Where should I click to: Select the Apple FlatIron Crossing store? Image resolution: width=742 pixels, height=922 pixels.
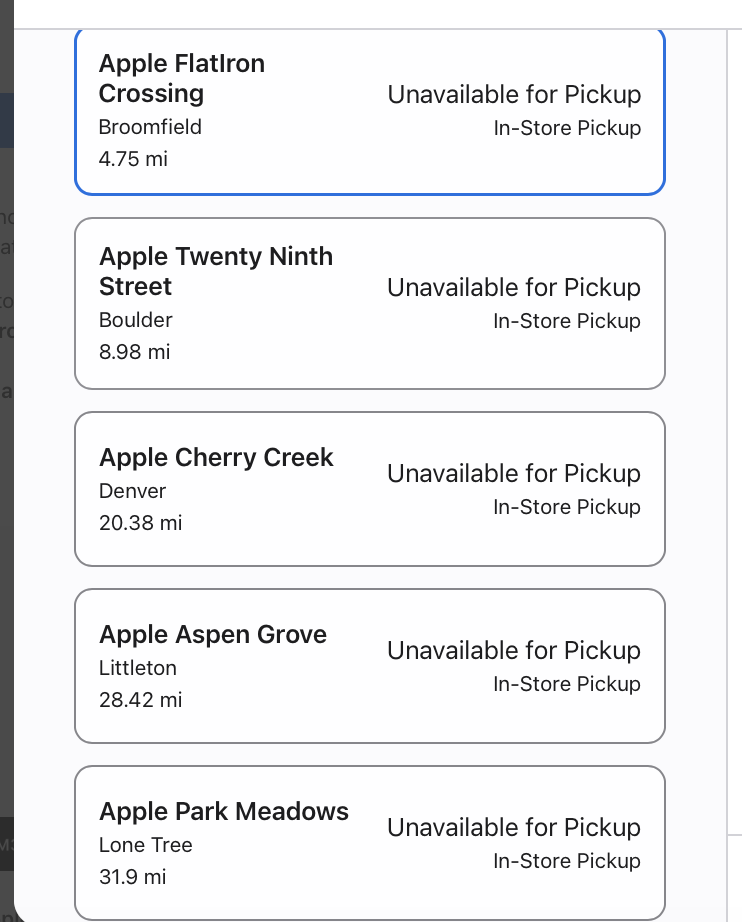(x=369, y=110)
